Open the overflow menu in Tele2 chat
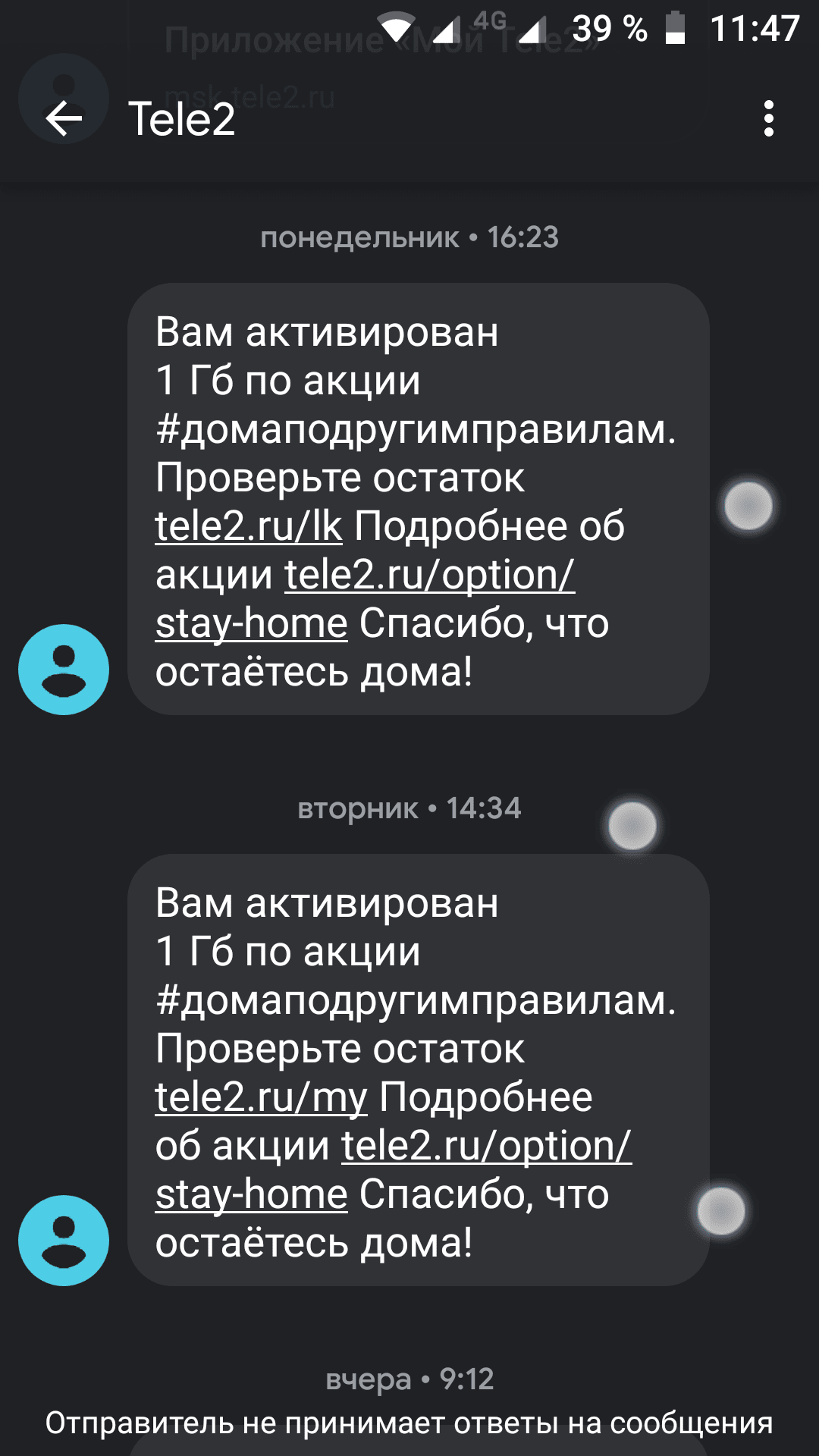 coord(768,119)
